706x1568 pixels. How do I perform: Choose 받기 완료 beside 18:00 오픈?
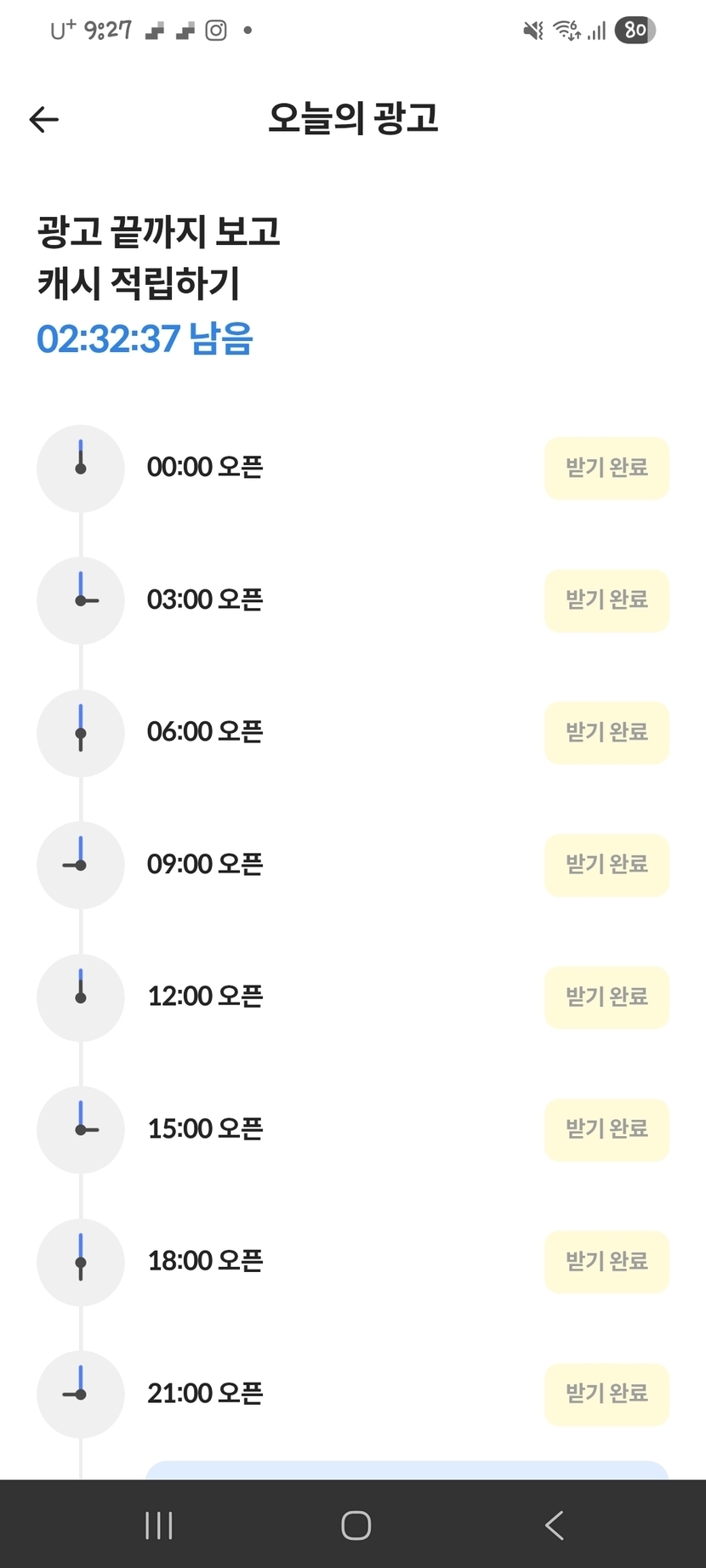click(606, 1261)
